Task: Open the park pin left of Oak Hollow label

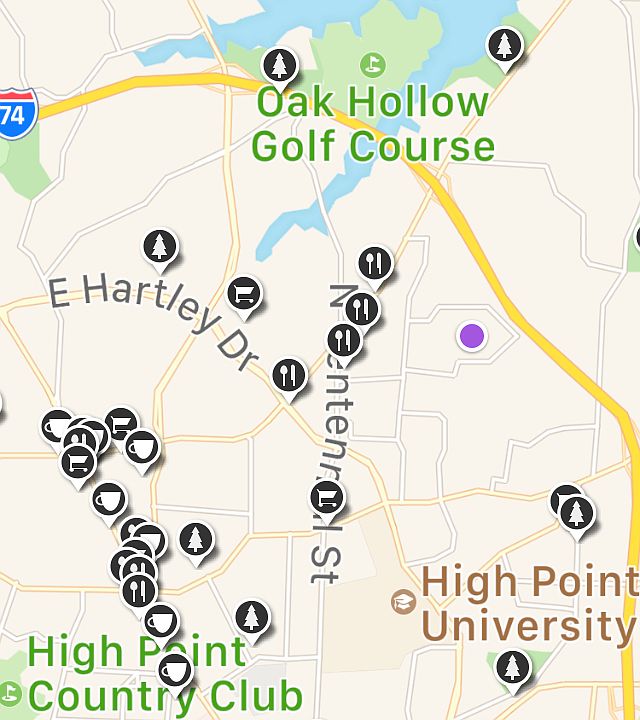Action: click(x=280, y=66)
